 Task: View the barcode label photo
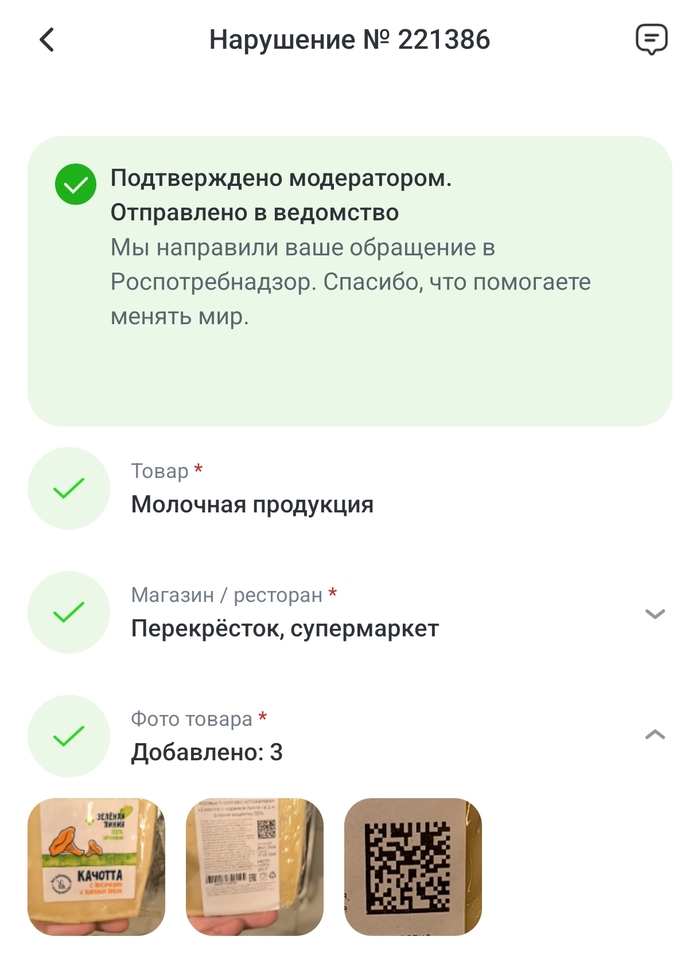coord(254,866)
